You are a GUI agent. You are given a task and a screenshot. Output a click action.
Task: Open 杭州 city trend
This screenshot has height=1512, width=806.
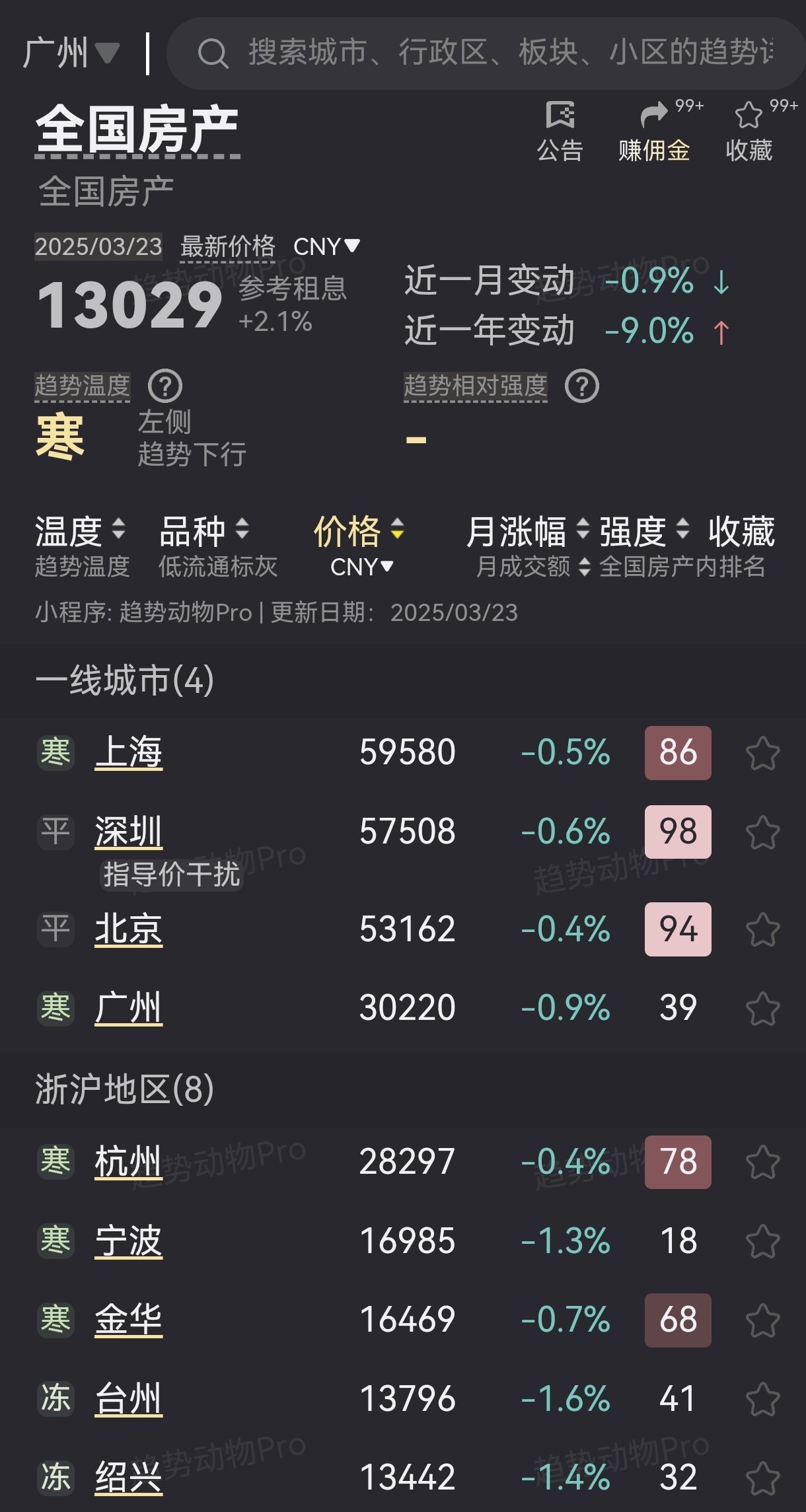pyautogui.click(x=129, y=1162)
